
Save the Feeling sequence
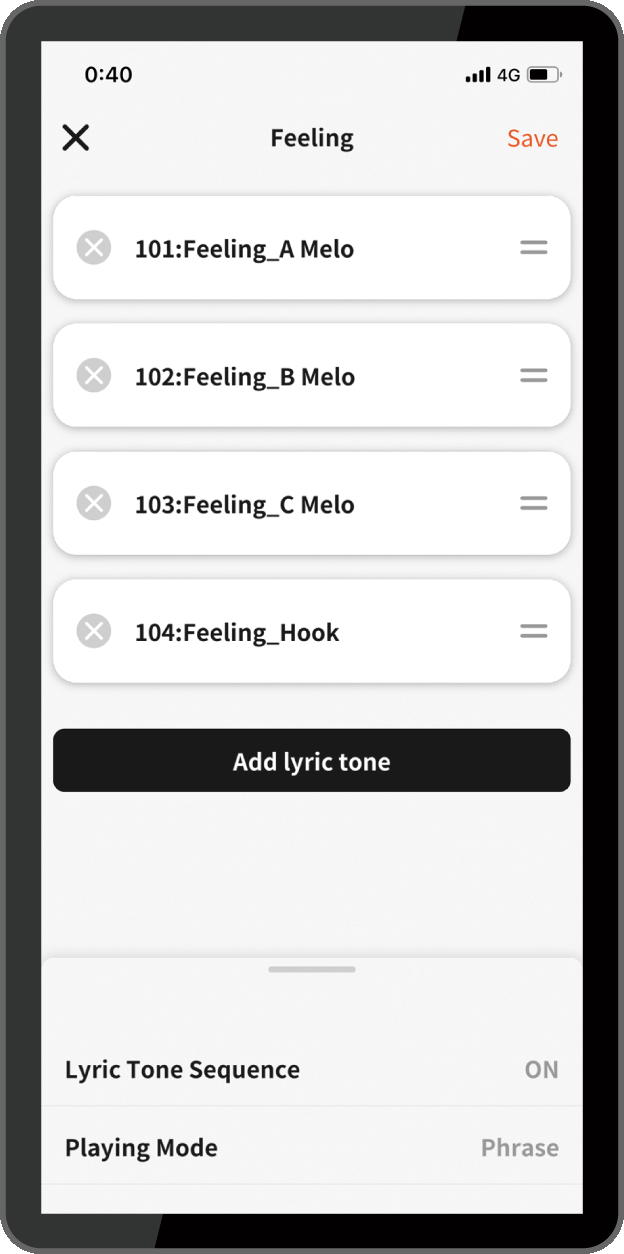tap(532, 138)
